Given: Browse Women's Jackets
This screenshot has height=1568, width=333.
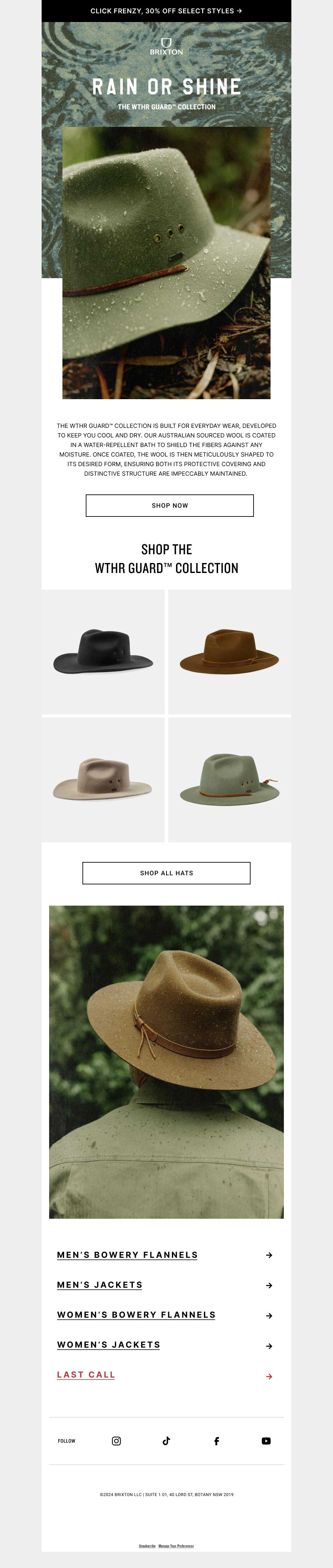Looking at the screenshot, I should pyautogui.click(x=109, y=1344).
